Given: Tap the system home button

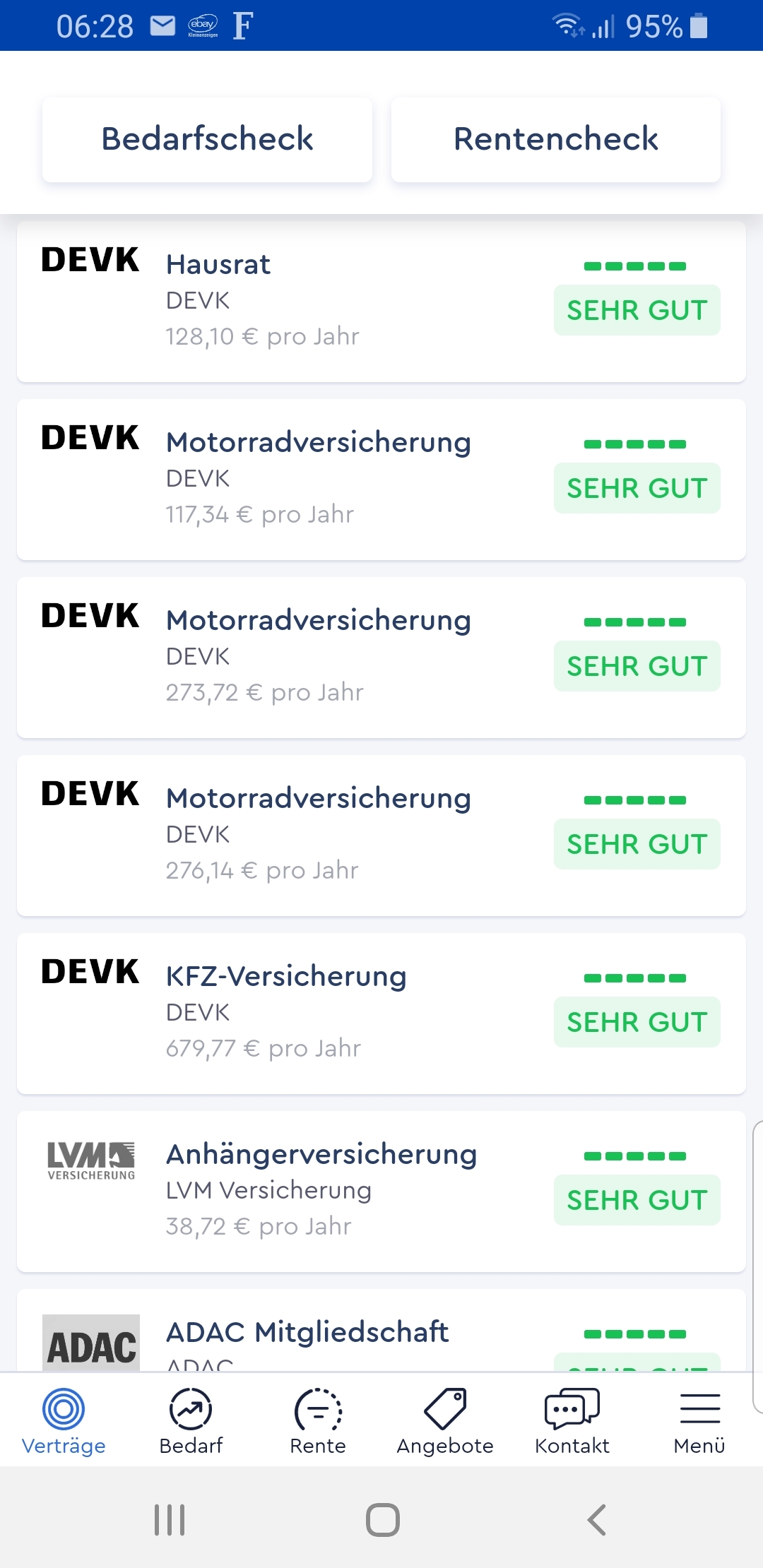Looking at the screenshot, I should coord(382,1519).
